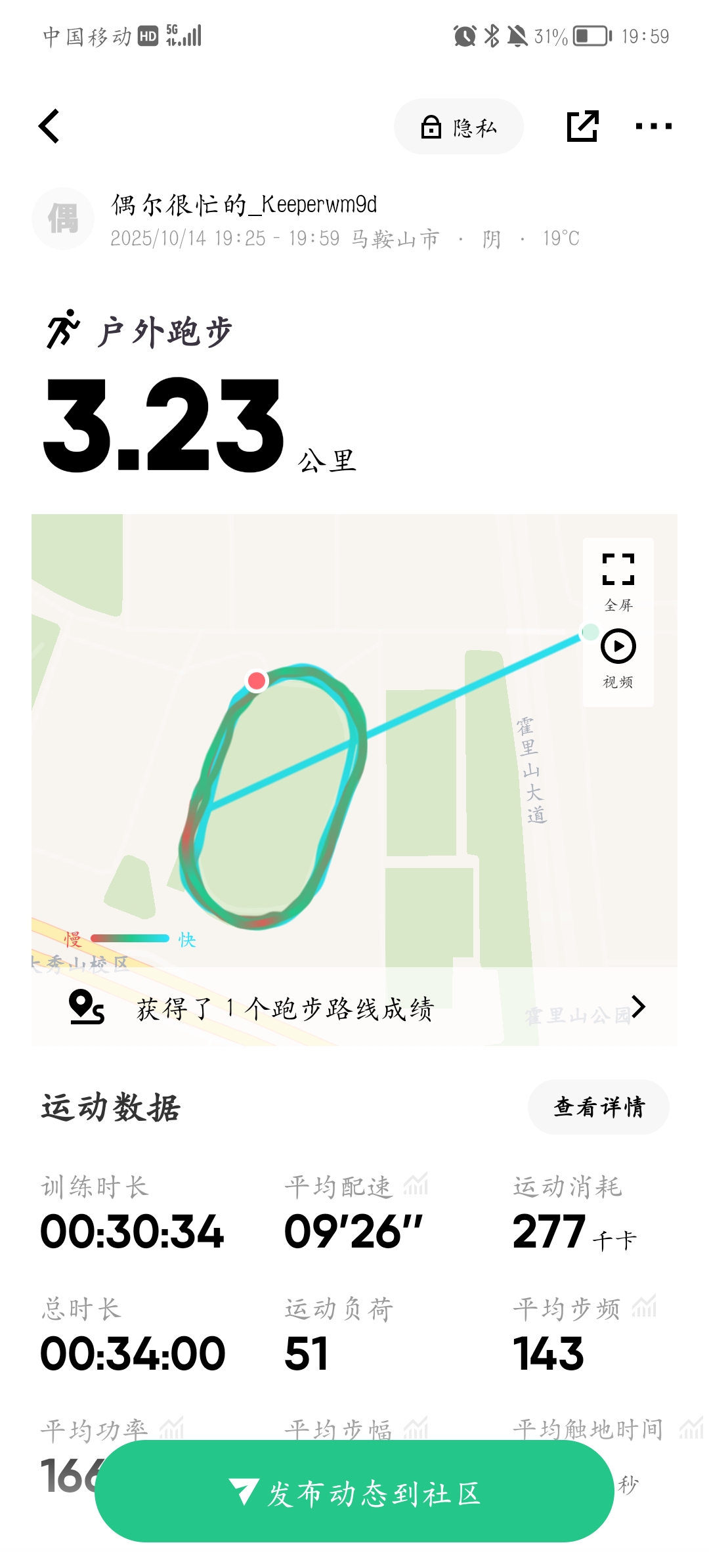
Task: Play the 视频 route video
Action: click(618, 659)
